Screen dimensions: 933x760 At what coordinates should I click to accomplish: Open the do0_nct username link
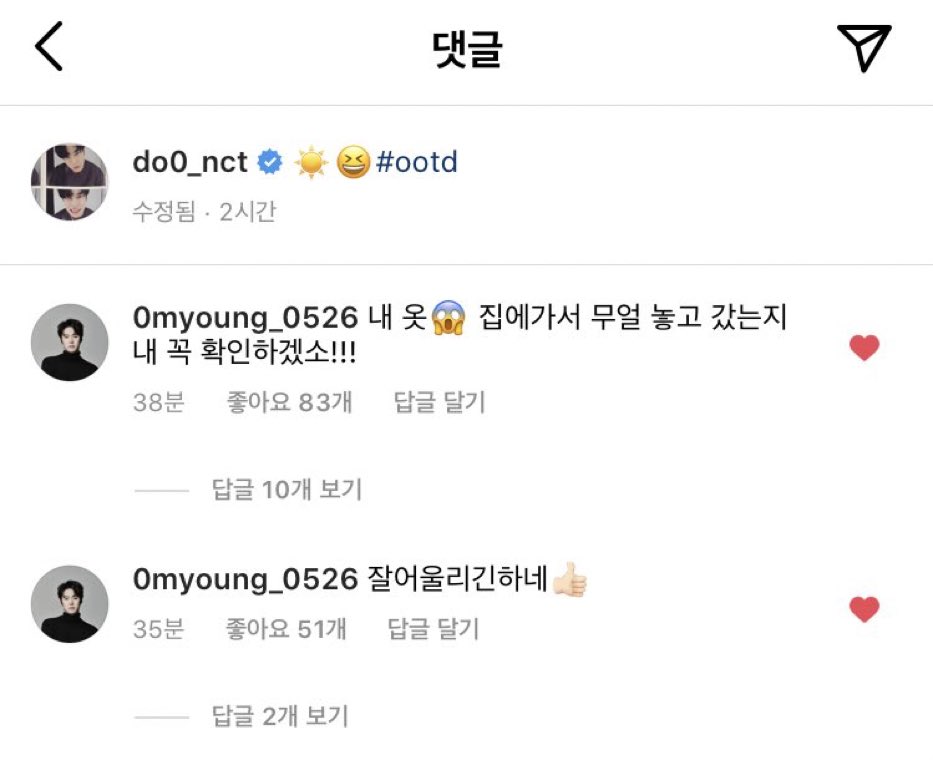point(190,161)
